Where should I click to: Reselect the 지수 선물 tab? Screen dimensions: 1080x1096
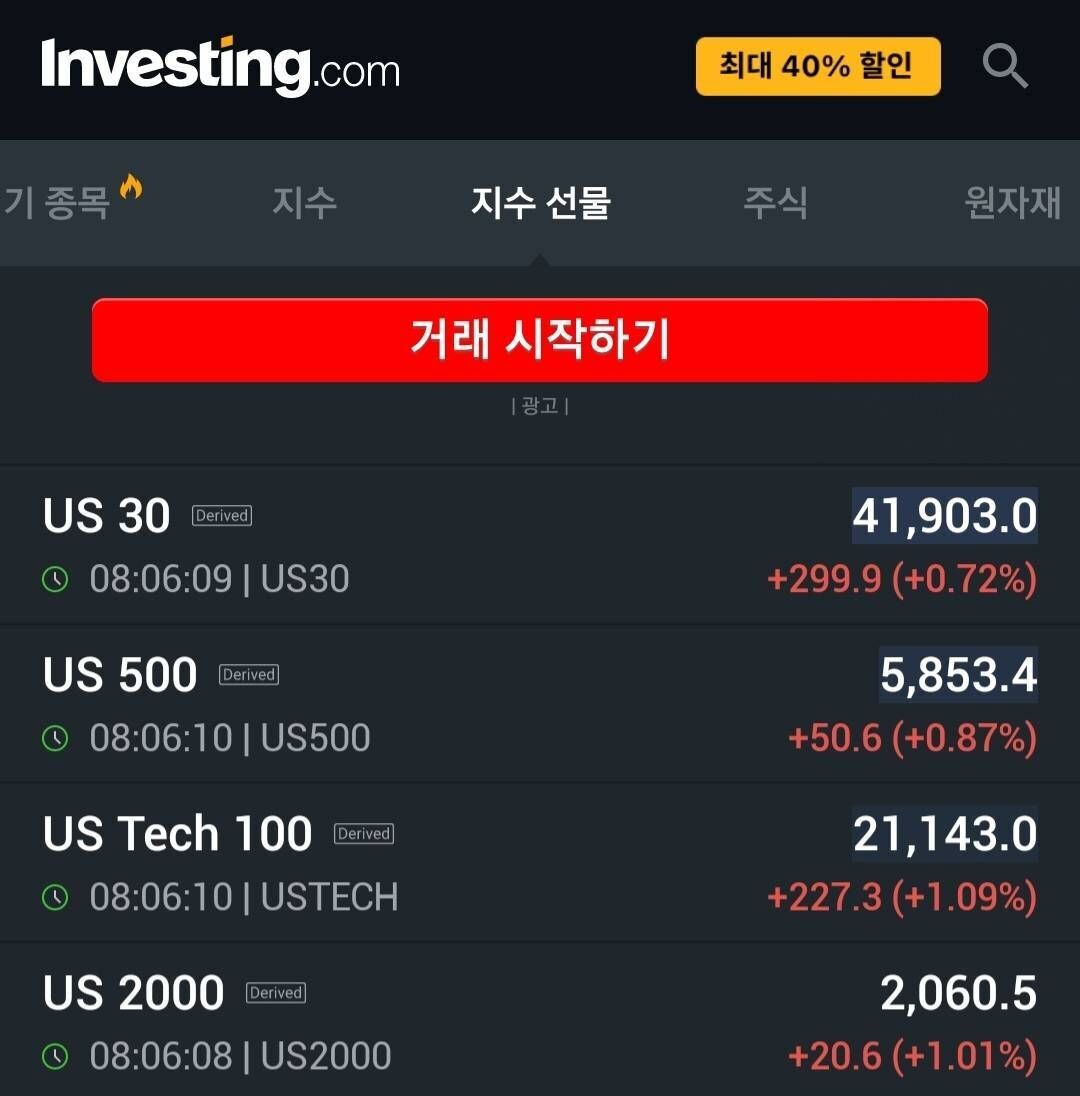(x=540, y=203)
